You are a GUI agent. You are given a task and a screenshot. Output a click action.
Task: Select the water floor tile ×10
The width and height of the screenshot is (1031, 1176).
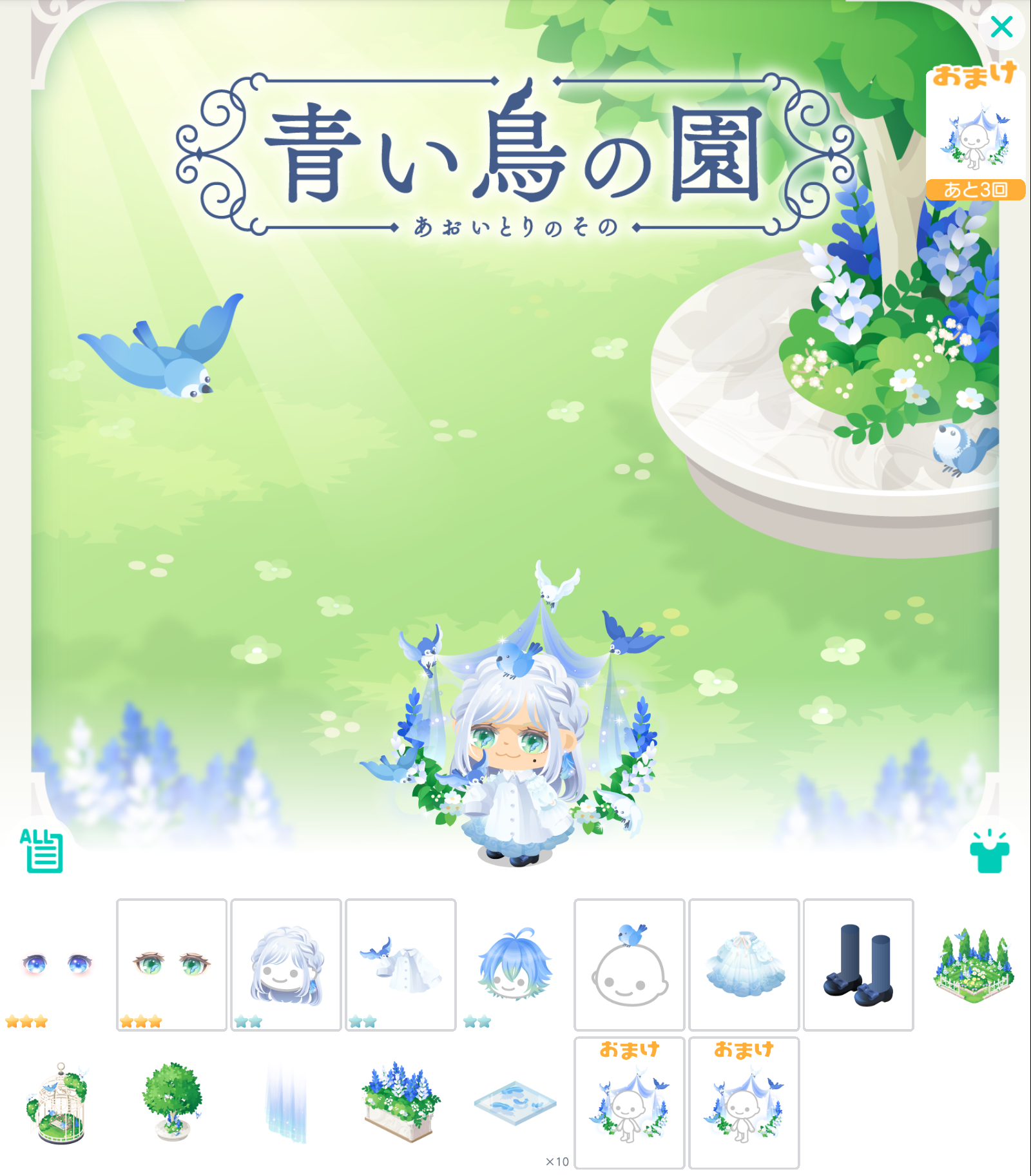[515, 1103]
